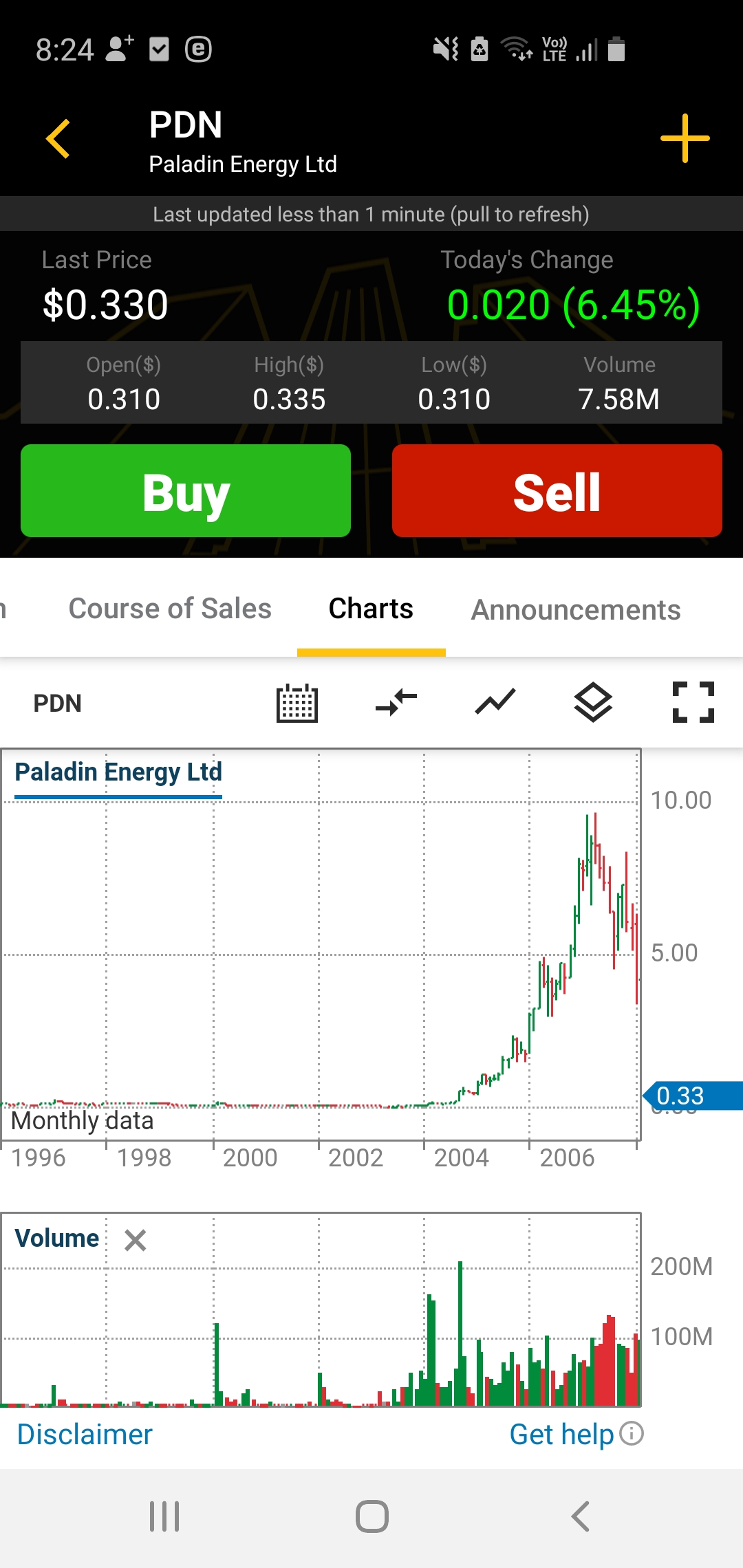Open chart layers and indicators
The width and height of the screenshot is (743, 1568).
point(593,703)
